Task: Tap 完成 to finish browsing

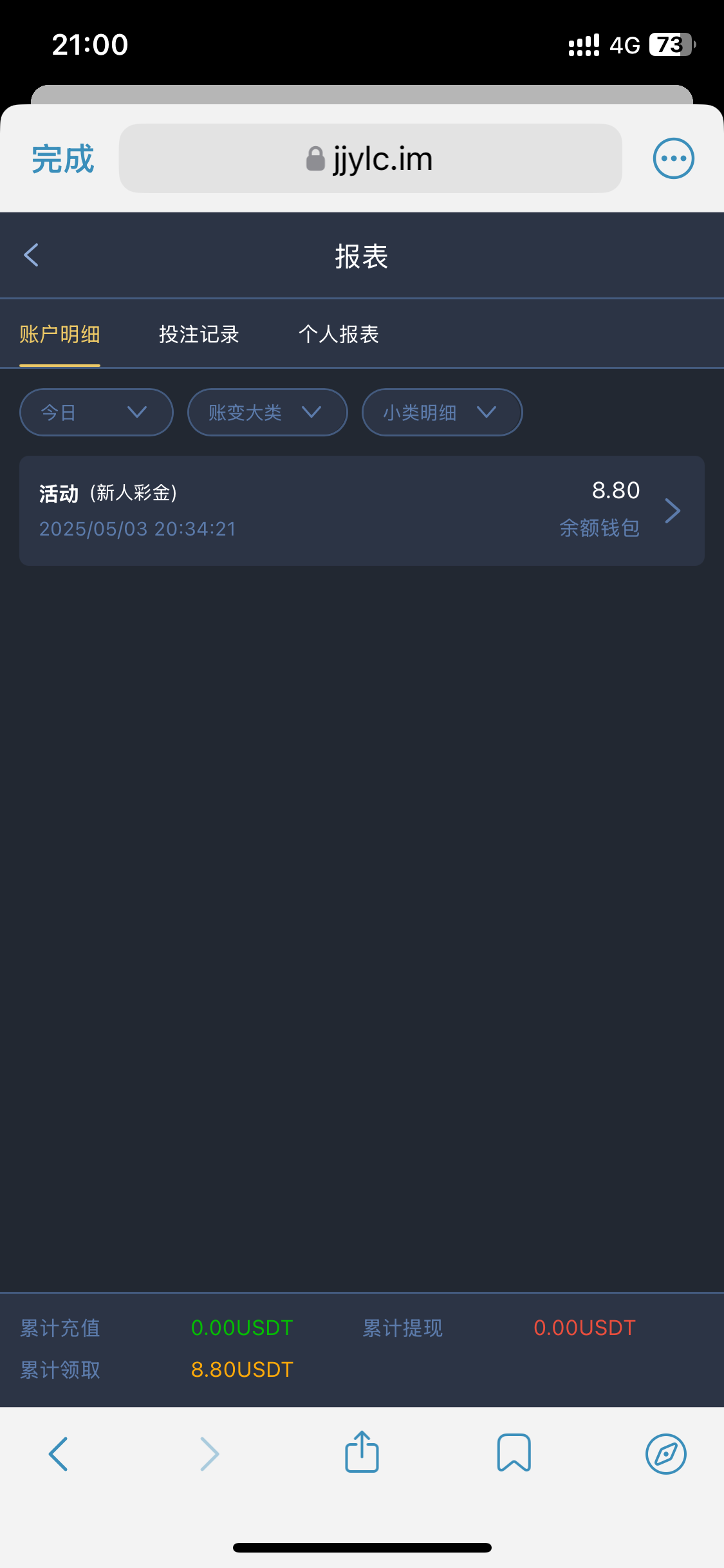Action: point(61,158)
